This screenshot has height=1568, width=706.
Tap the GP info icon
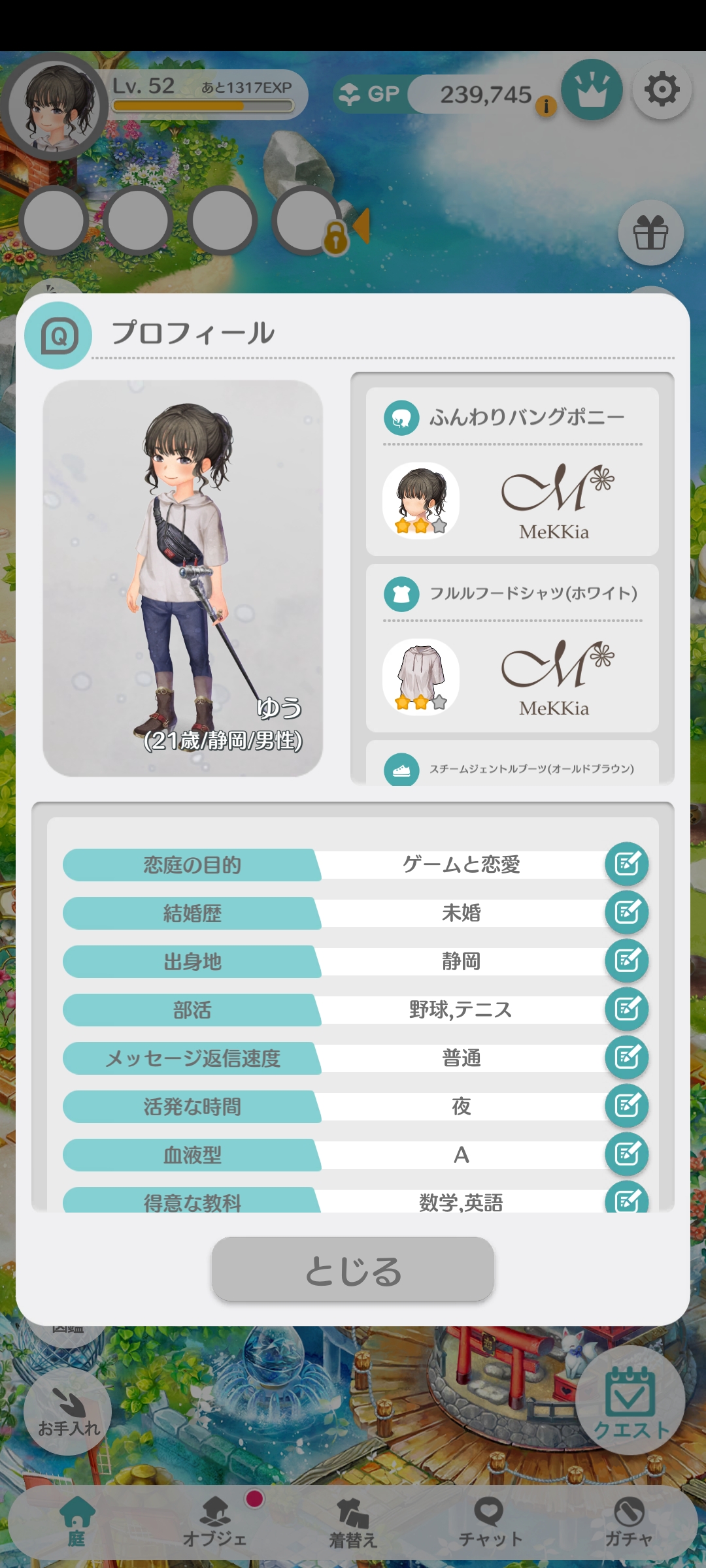tap(546, 105)
